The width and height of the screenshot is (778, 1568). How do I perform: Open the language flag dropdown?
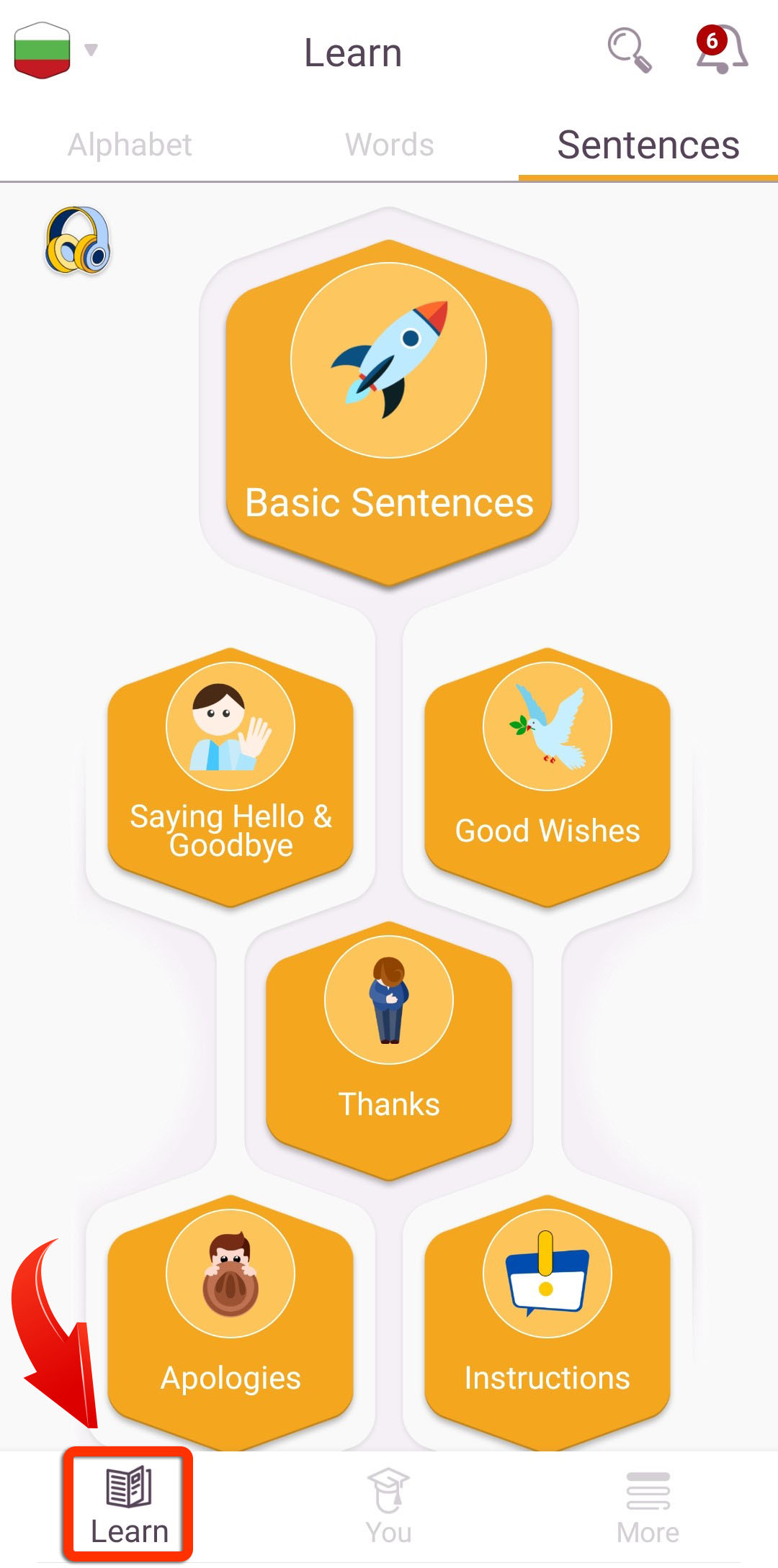click(55, 50)
